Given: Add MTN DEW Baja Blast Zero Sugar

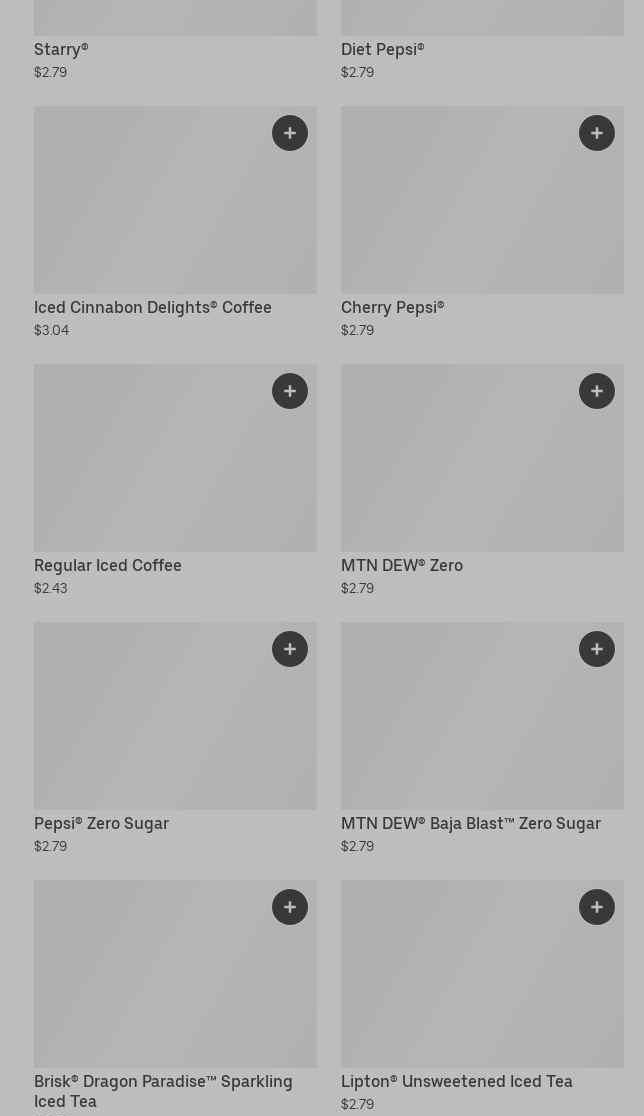Looking at the screenshot, I should (597, 649).
